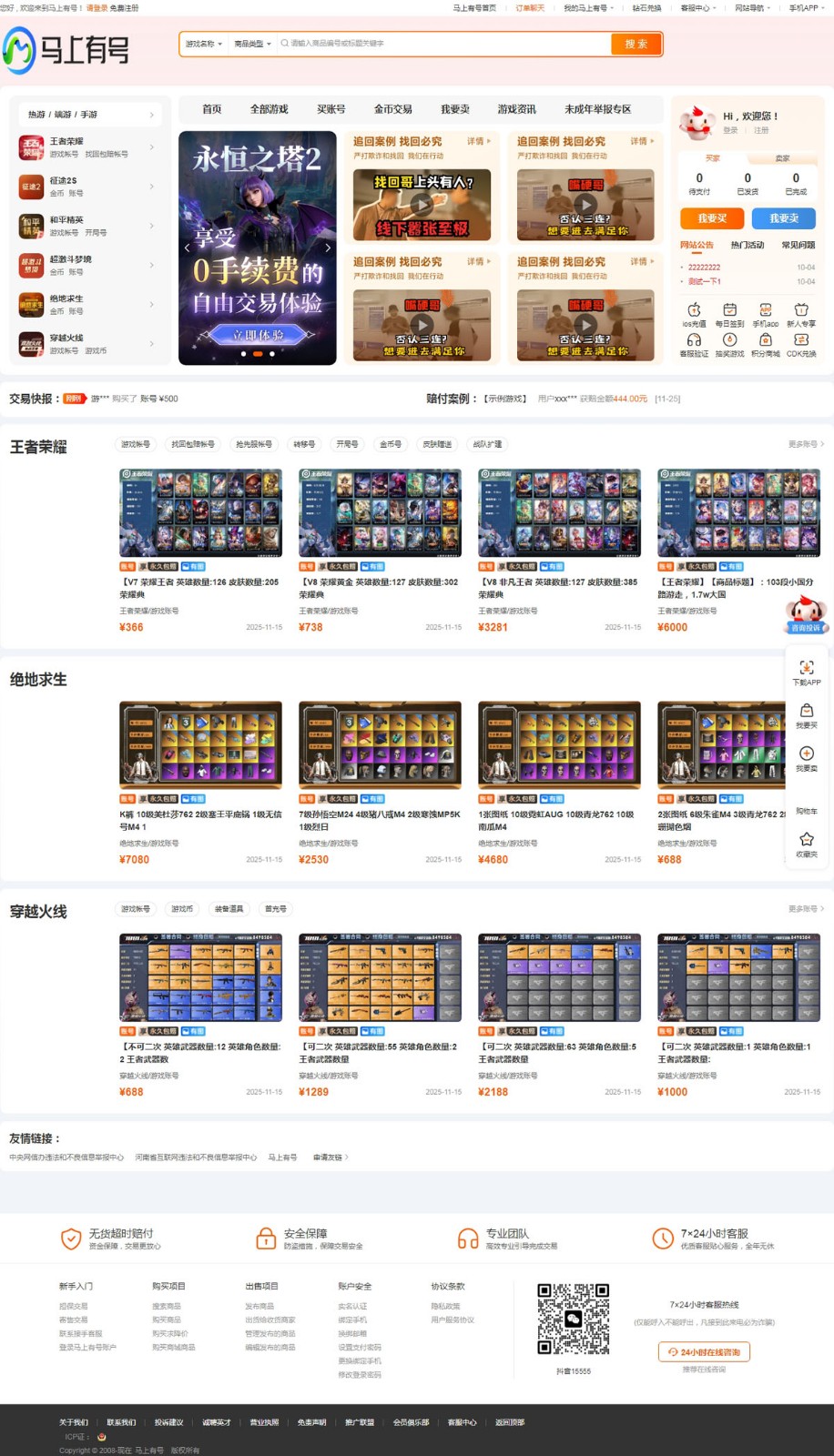The height and width of the screenshot is (1456, 834).
Task: Click the orange 搜索 search button
Action: pyautogui.click(x=636, y=44)
